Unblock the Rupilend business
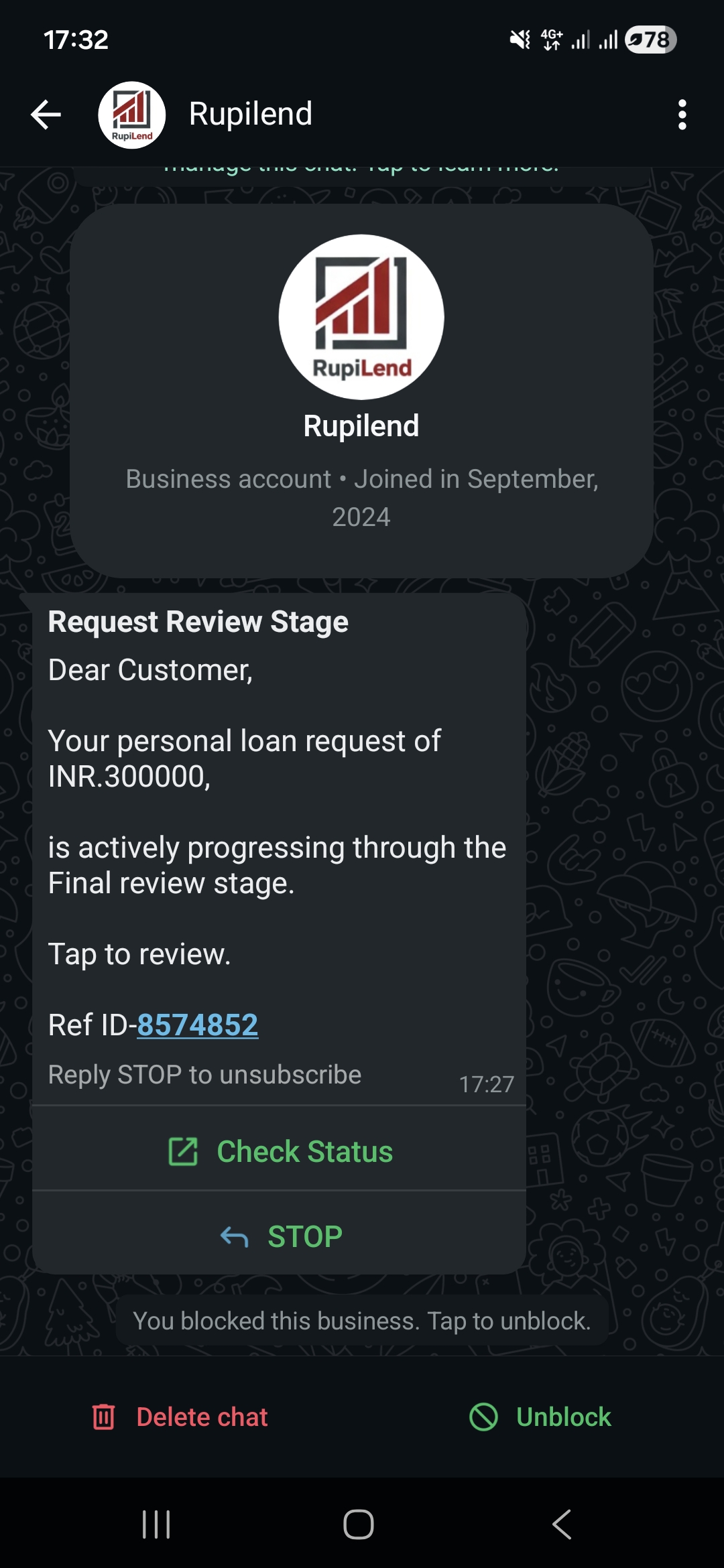Image resolution: width=724 pixels, height=1568 pixels. point(540,1417)
